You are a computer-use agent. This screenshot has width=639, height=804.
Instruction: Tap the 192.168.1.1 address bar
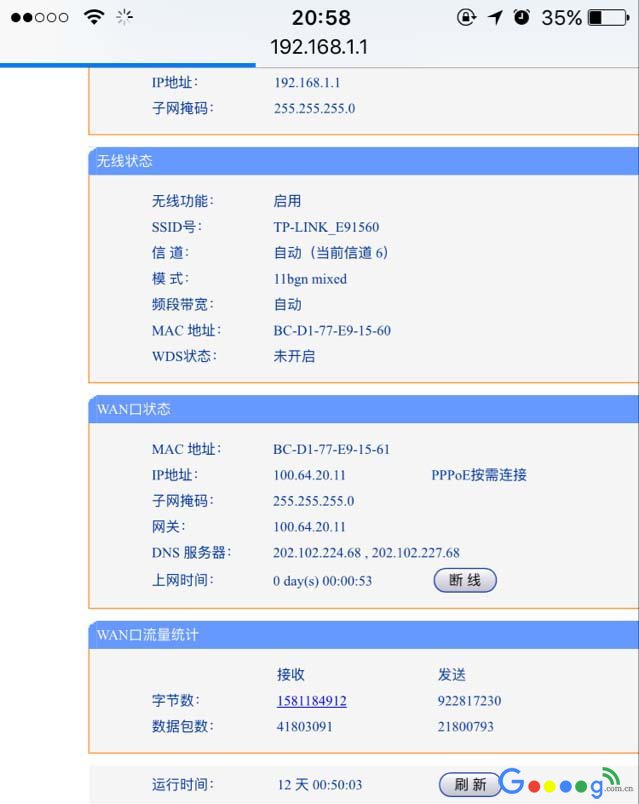tap(319, 47)
